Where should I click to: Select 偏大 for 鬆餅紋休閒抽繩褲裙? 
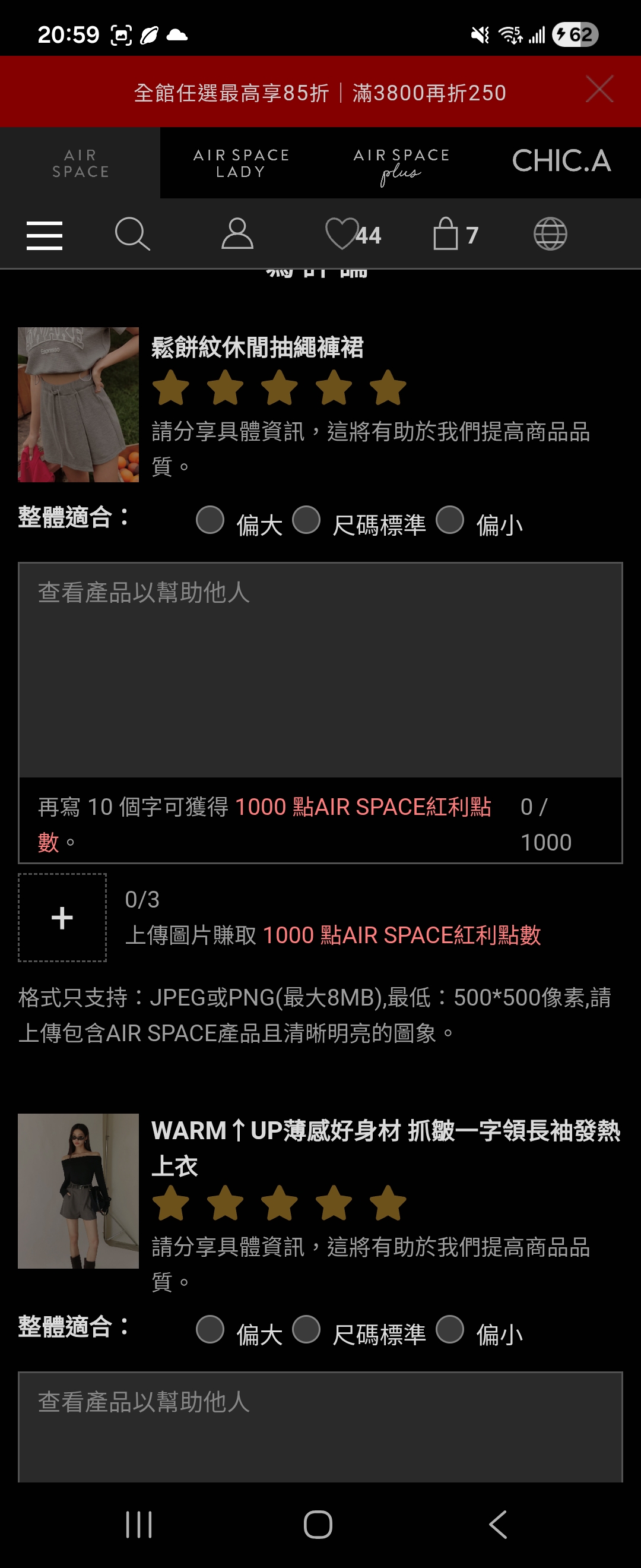(211, 520)
